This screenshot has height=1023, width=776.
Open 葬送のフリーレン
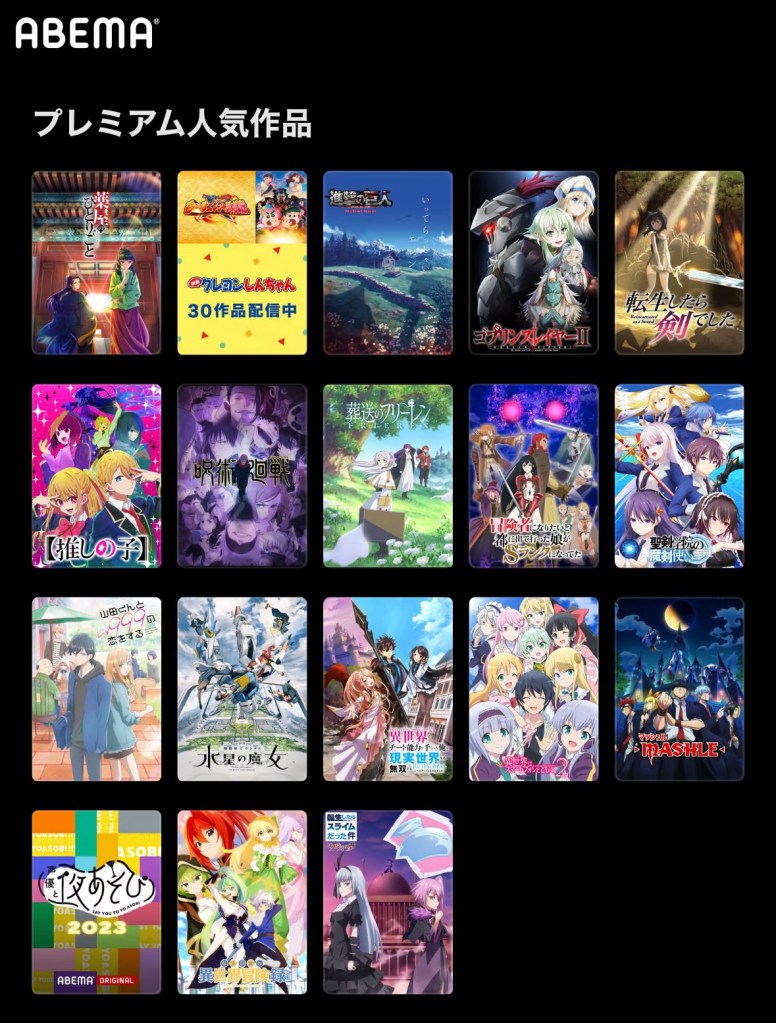tap(388, 476)
